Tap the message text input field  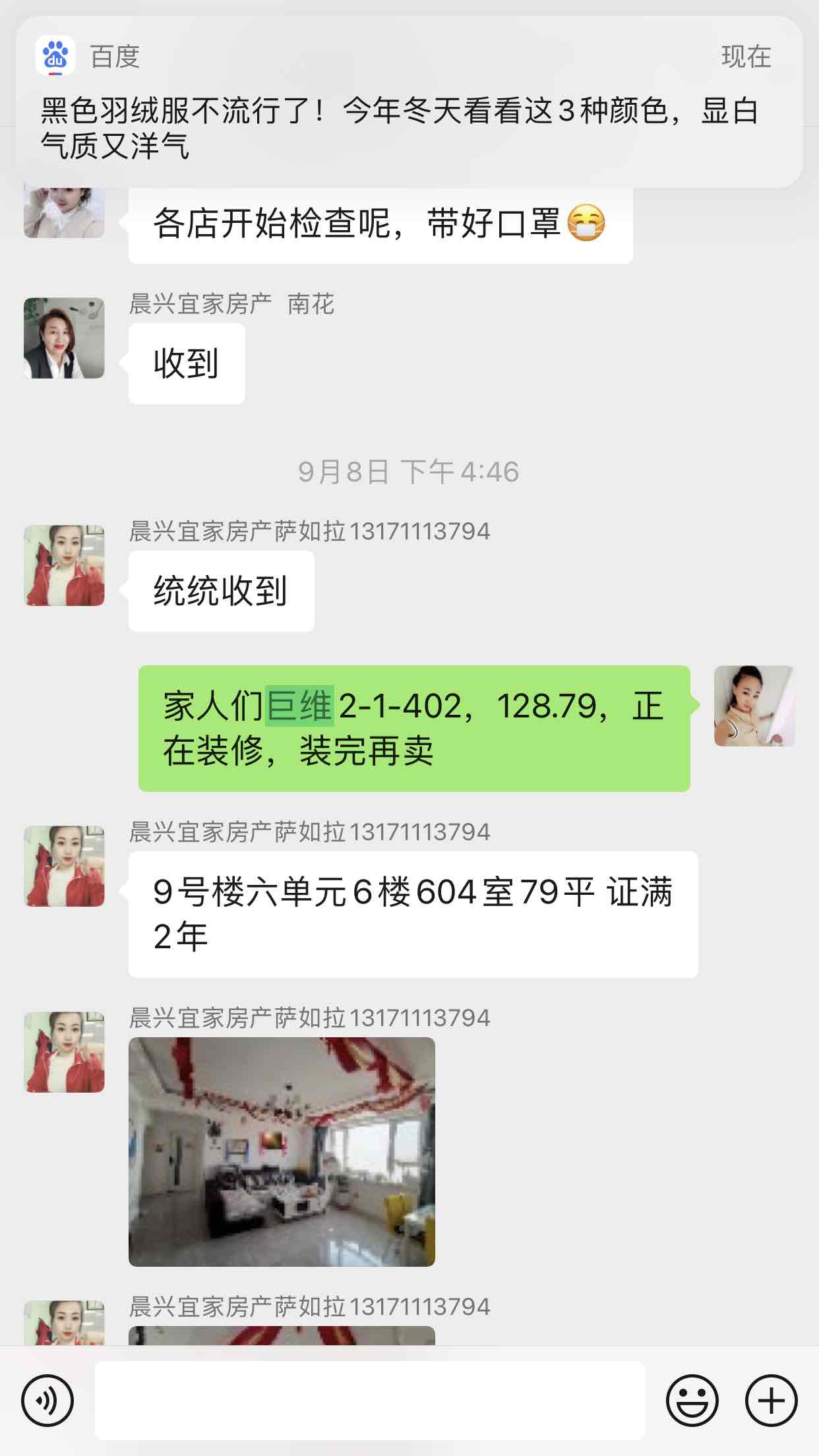pos(369,1401)
